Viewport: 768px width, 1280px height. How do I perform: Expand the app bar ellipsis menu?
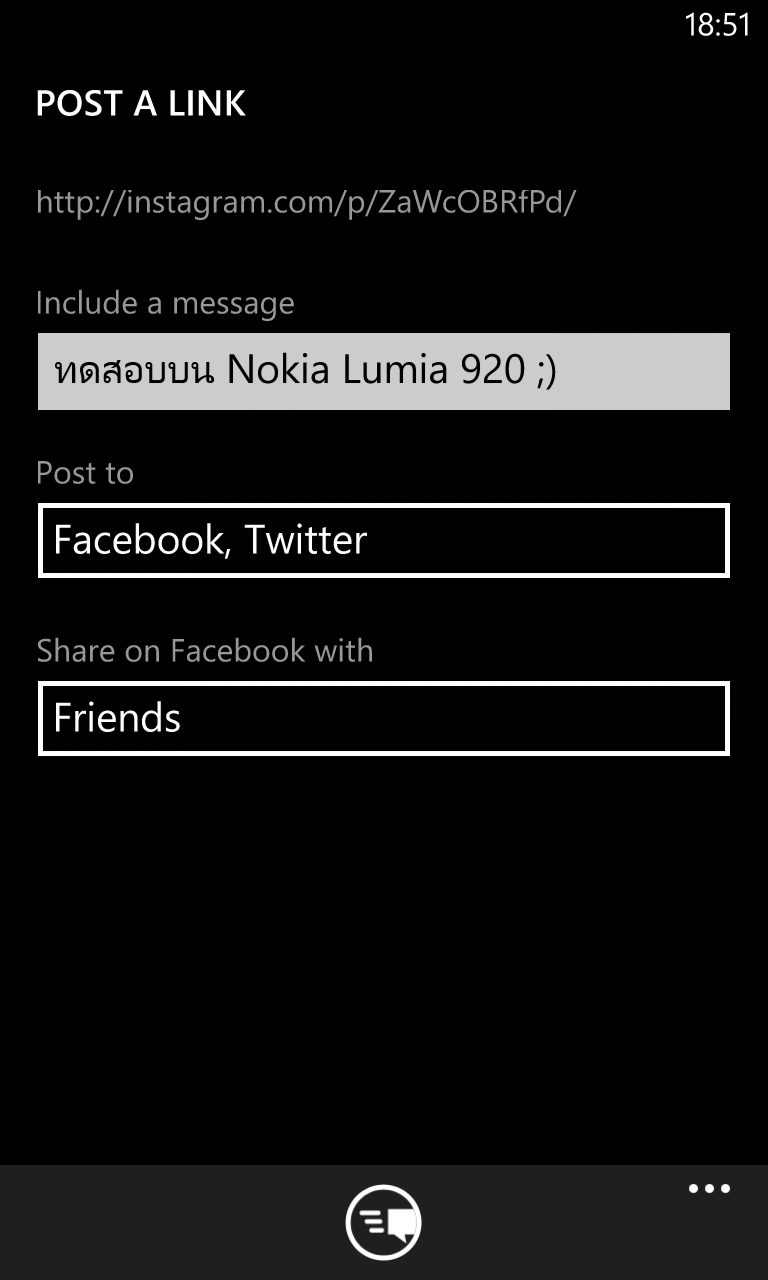point(709,1189)
